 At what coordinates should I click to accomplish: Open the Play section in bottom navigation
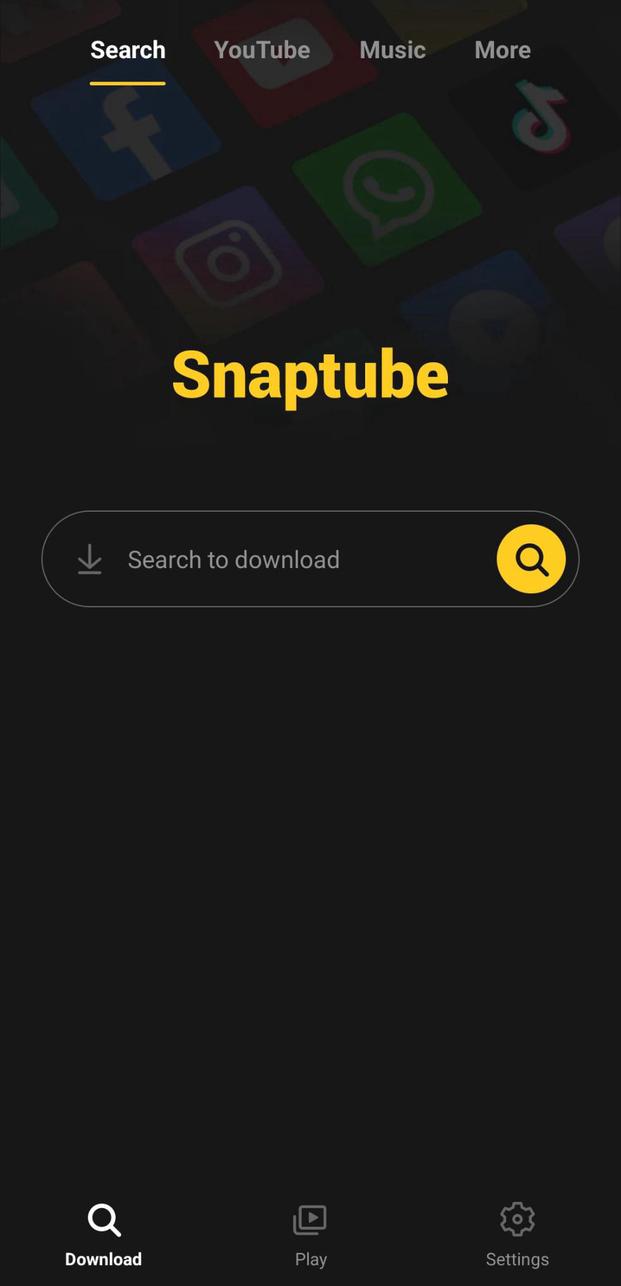(x=310, y=1233)
